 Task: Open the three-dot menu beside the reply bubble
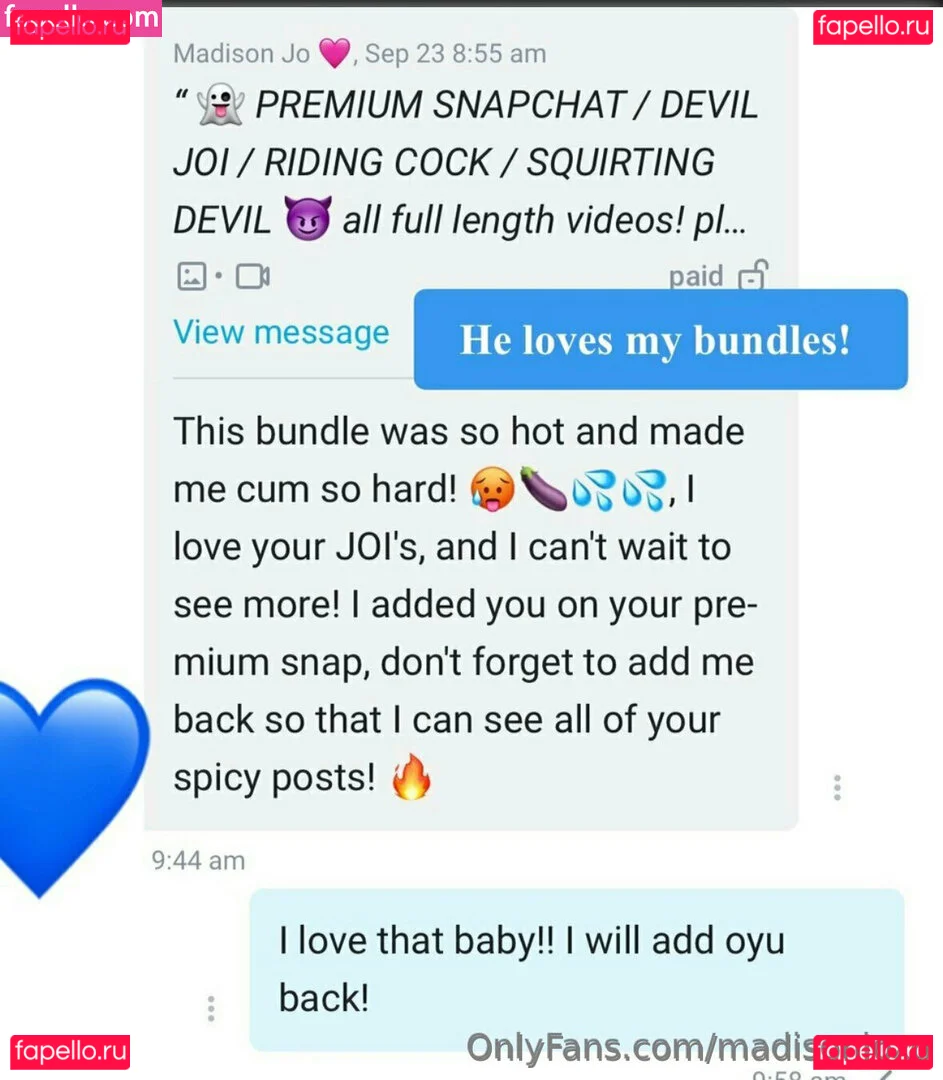(211, 1008)
